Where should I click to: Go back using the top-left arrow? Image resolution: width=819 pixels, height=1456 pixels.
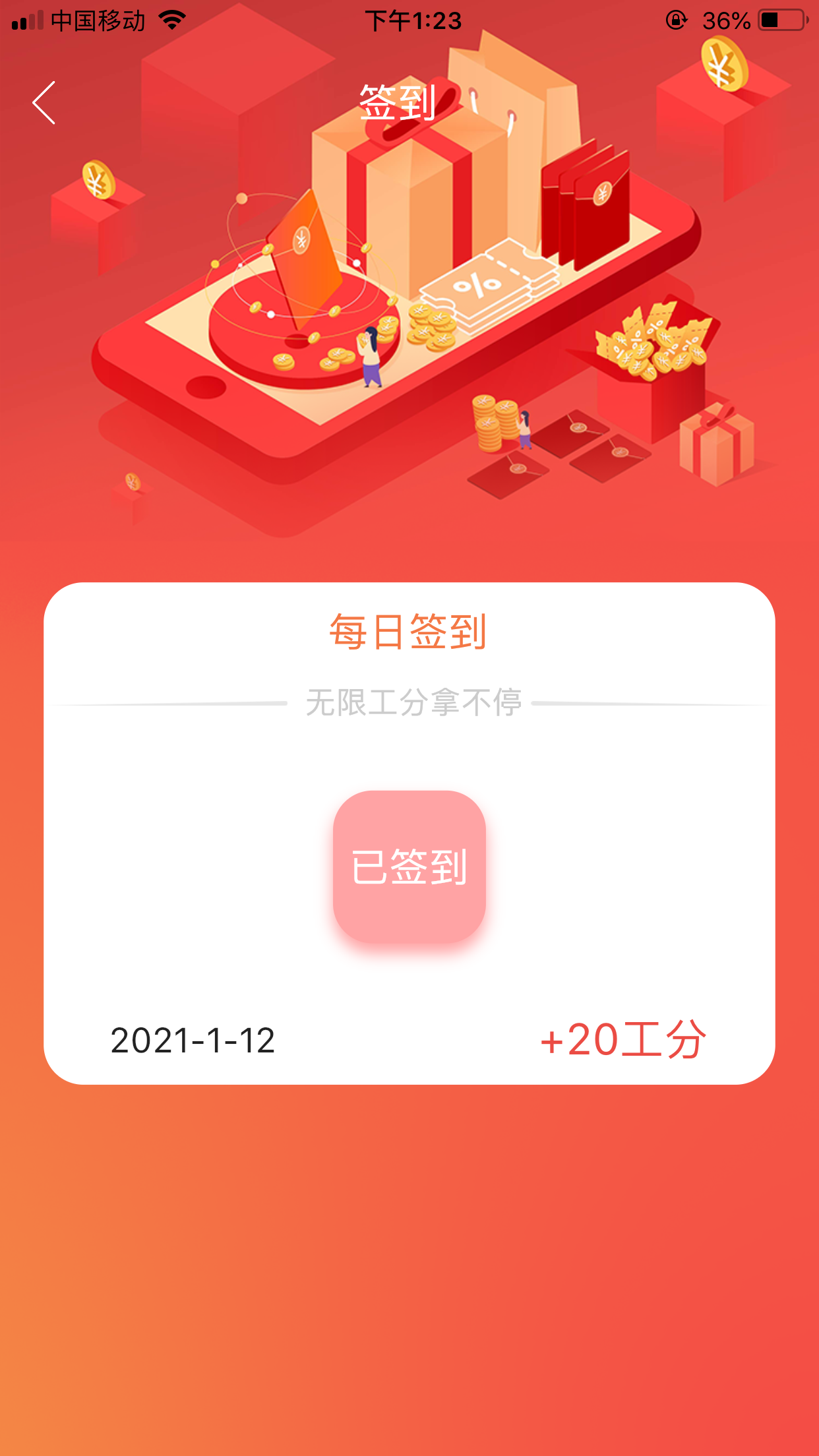click(44, 103)
